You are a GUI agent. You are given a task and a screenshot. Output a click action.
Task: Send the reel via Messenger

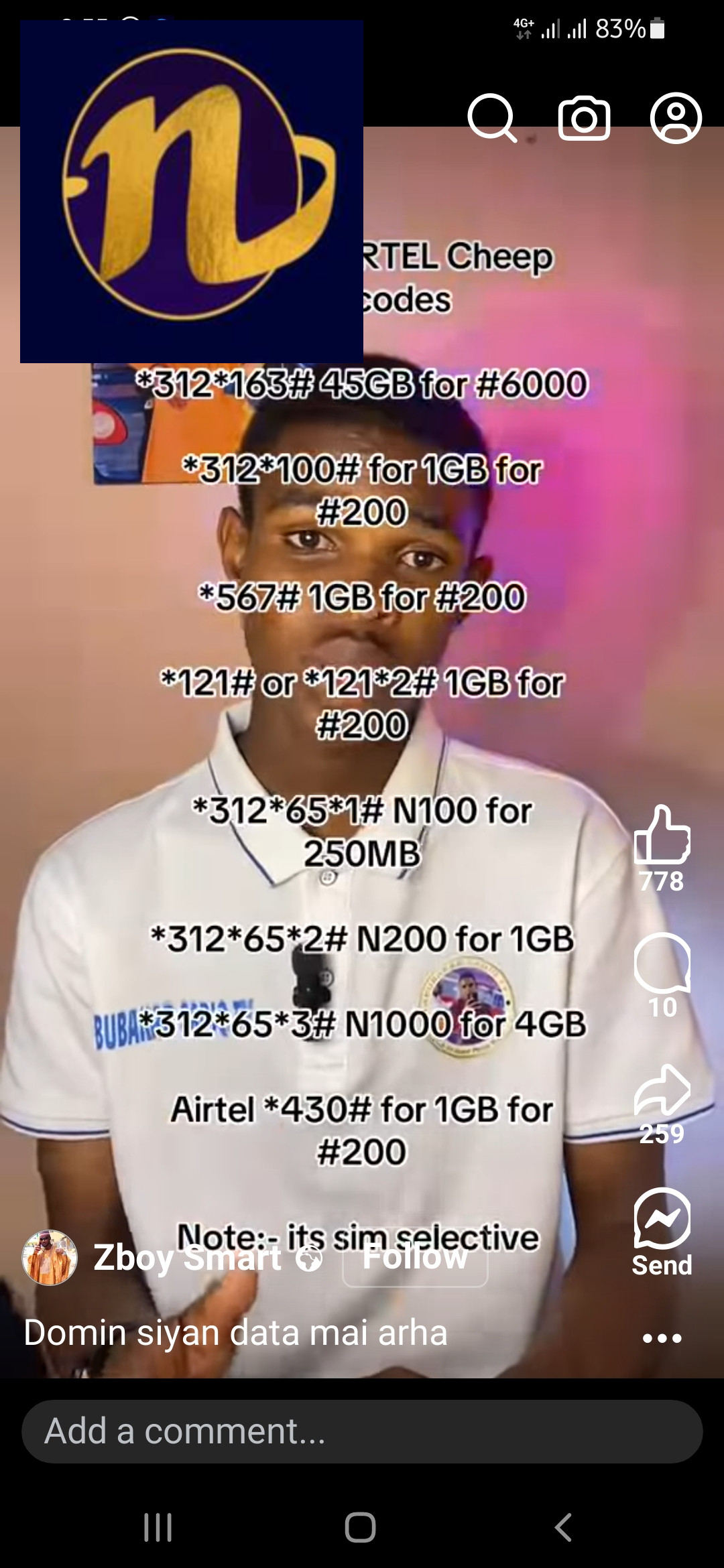coord(662,1219)
